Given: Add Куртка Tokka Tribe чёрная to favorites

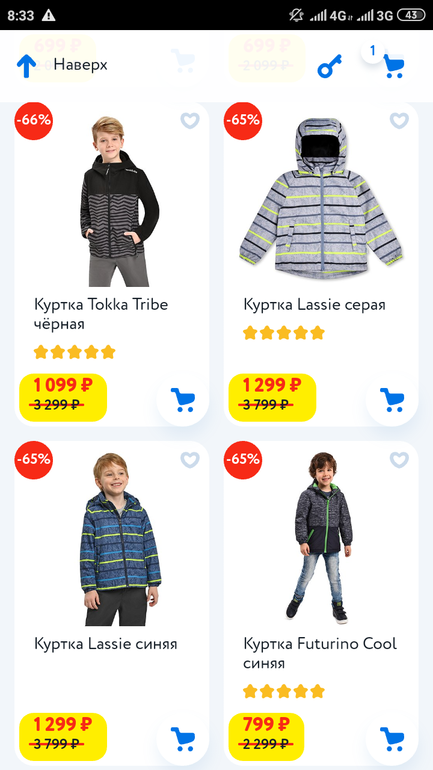Looking at the screenshot, I should click(x=190, y=120).
